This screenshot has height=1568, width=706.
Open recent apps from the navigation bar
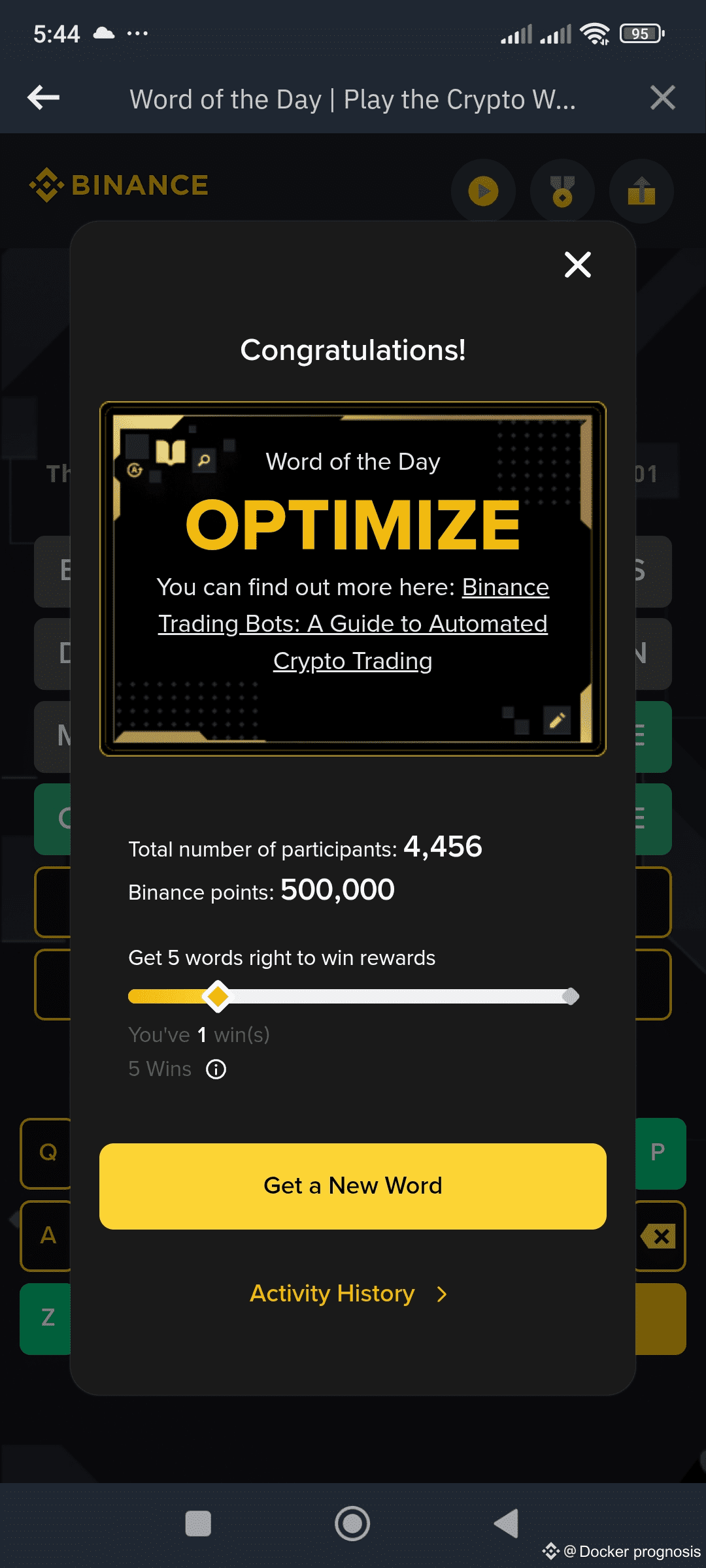pos(198,1524)
